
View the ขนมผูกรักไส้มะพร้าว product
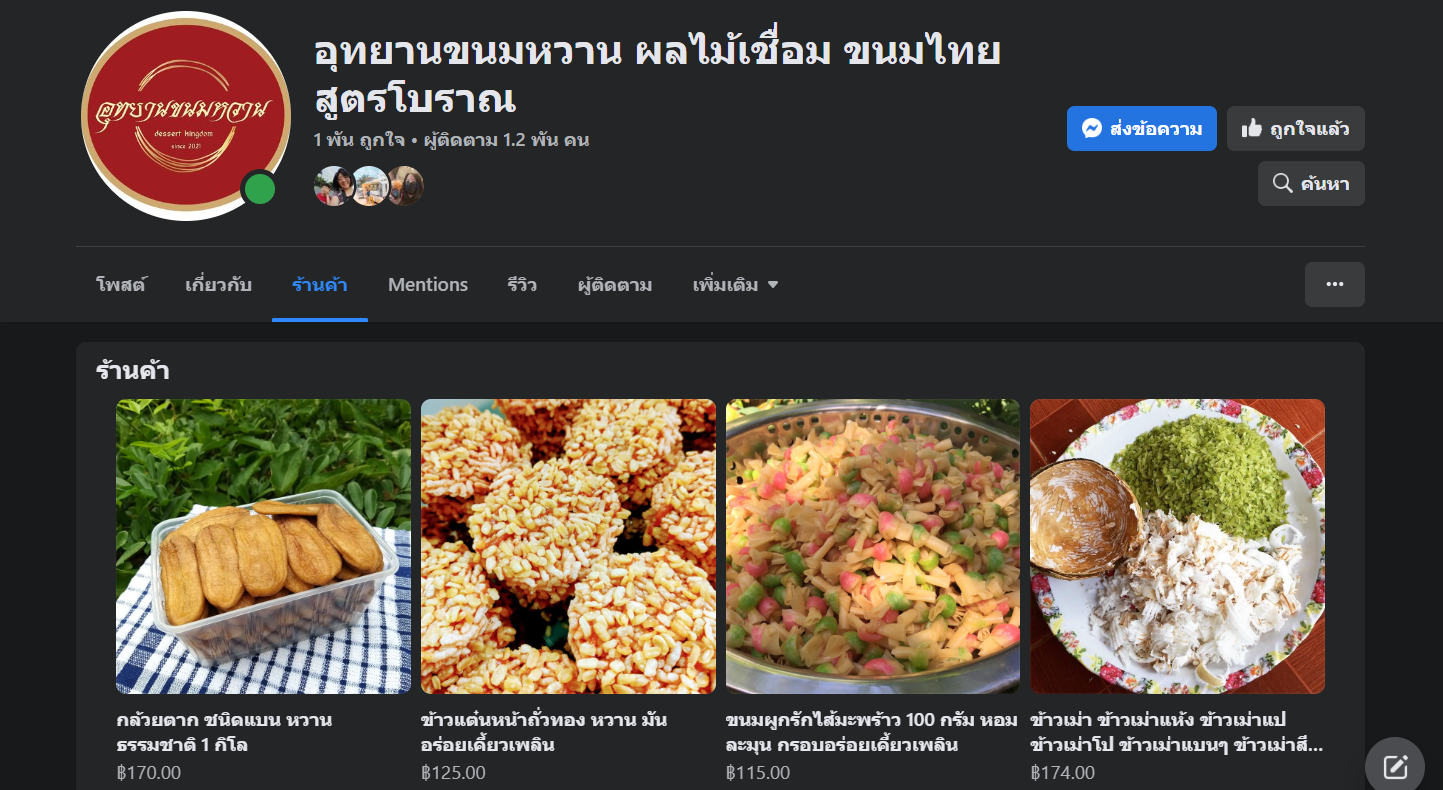[x=872, y=546]
